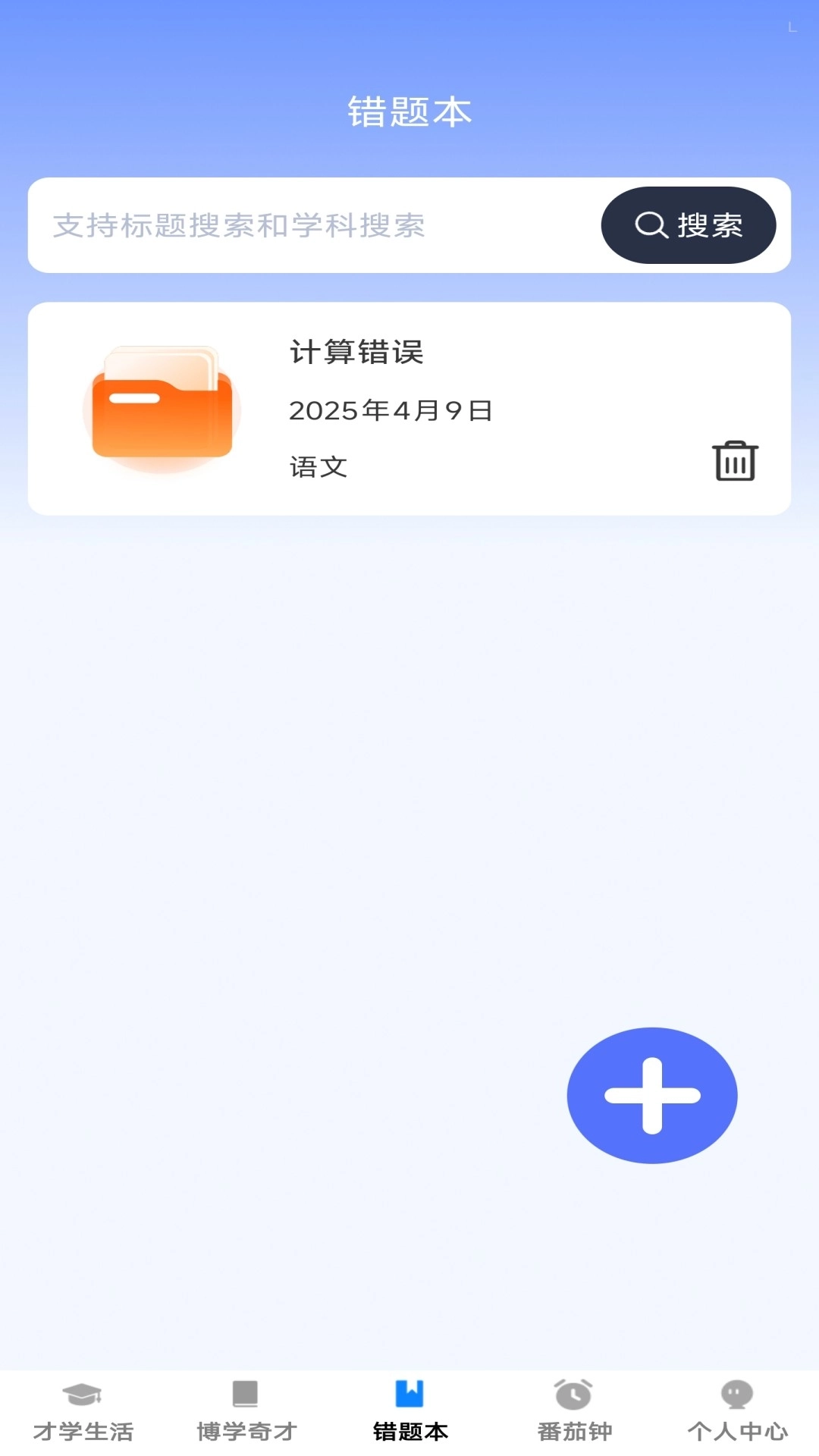The image size is (819, 1456).
Task: Tap the 错题本 page title
Action: click(x=409, y=111)
